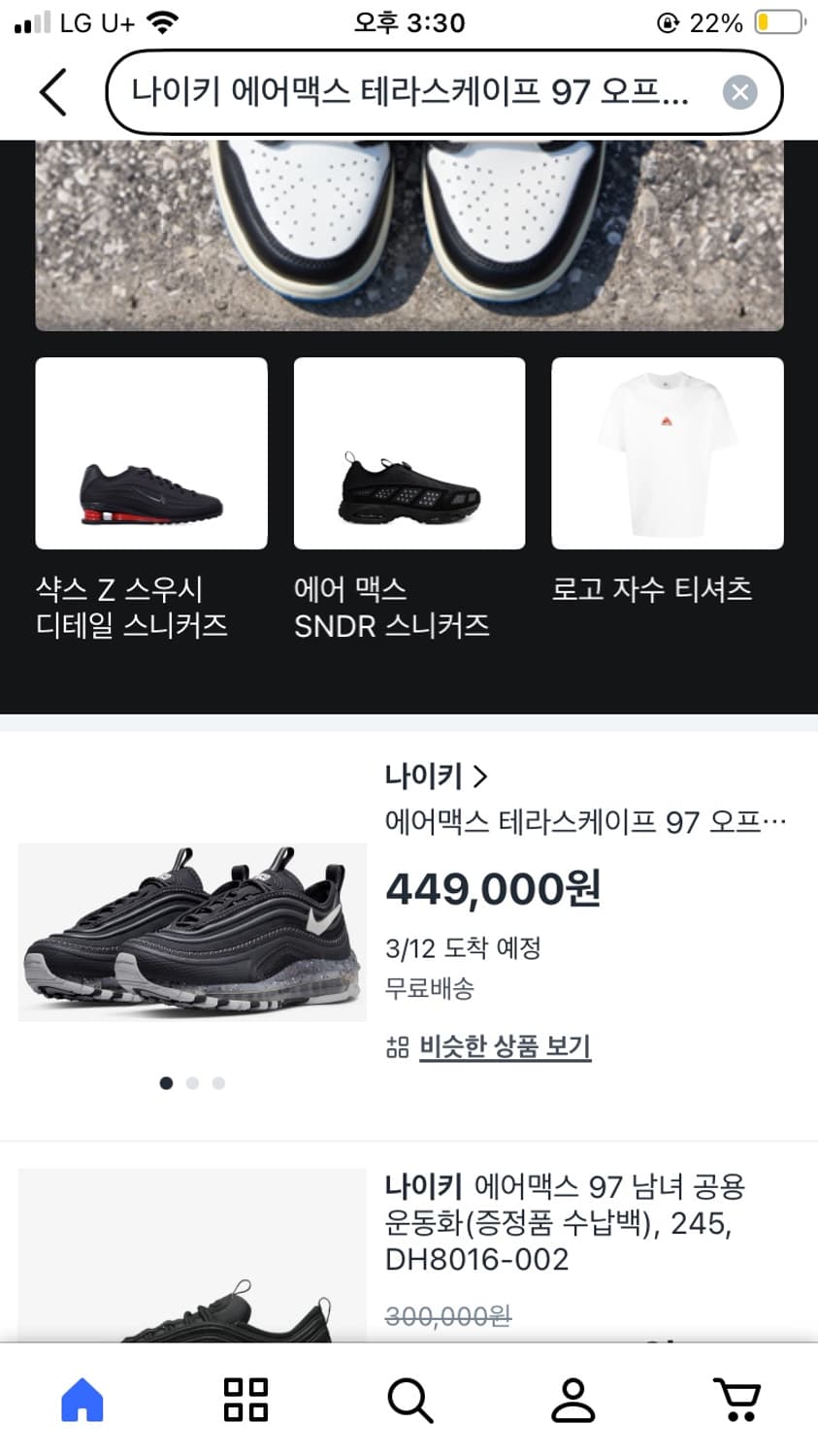Clear the search field with the X icon
818x1456 pixels.
point(739,91)
